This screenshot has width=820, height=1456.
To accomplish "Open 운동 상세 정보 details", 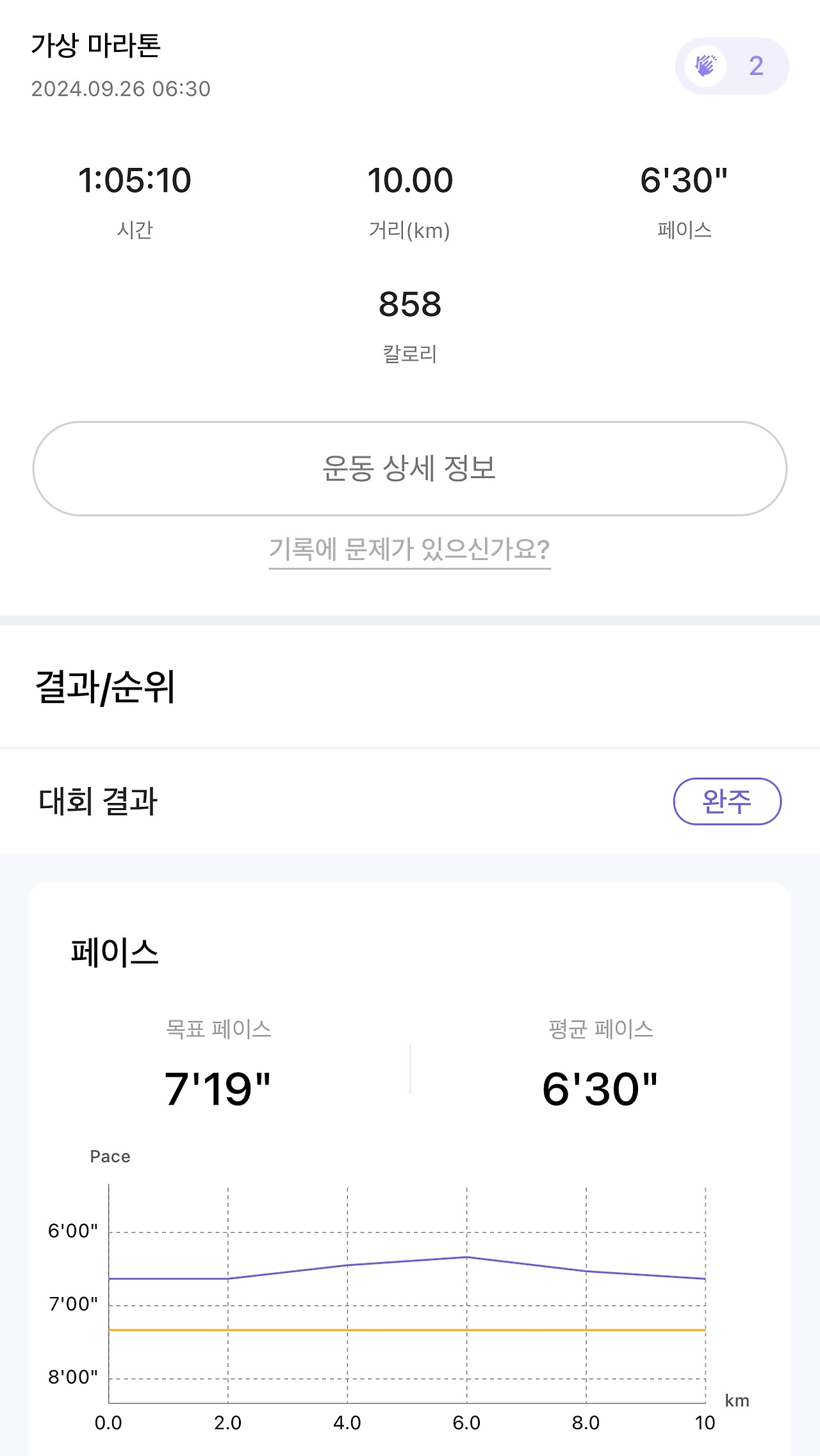I will click(410, 468).
